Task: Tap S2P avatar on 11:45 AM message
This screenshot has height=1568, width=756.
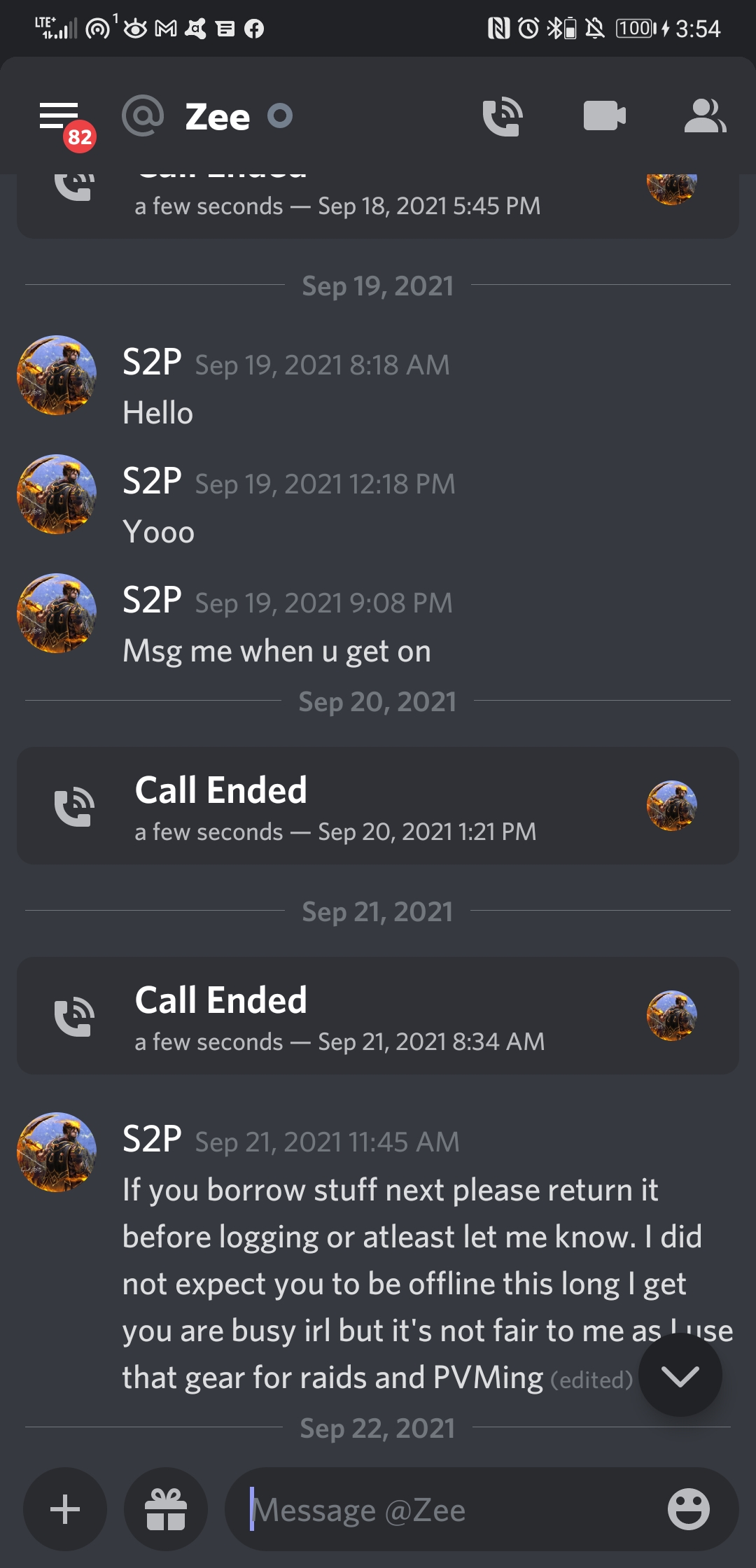Action: pyautogui.click(x=57, y=1152)
